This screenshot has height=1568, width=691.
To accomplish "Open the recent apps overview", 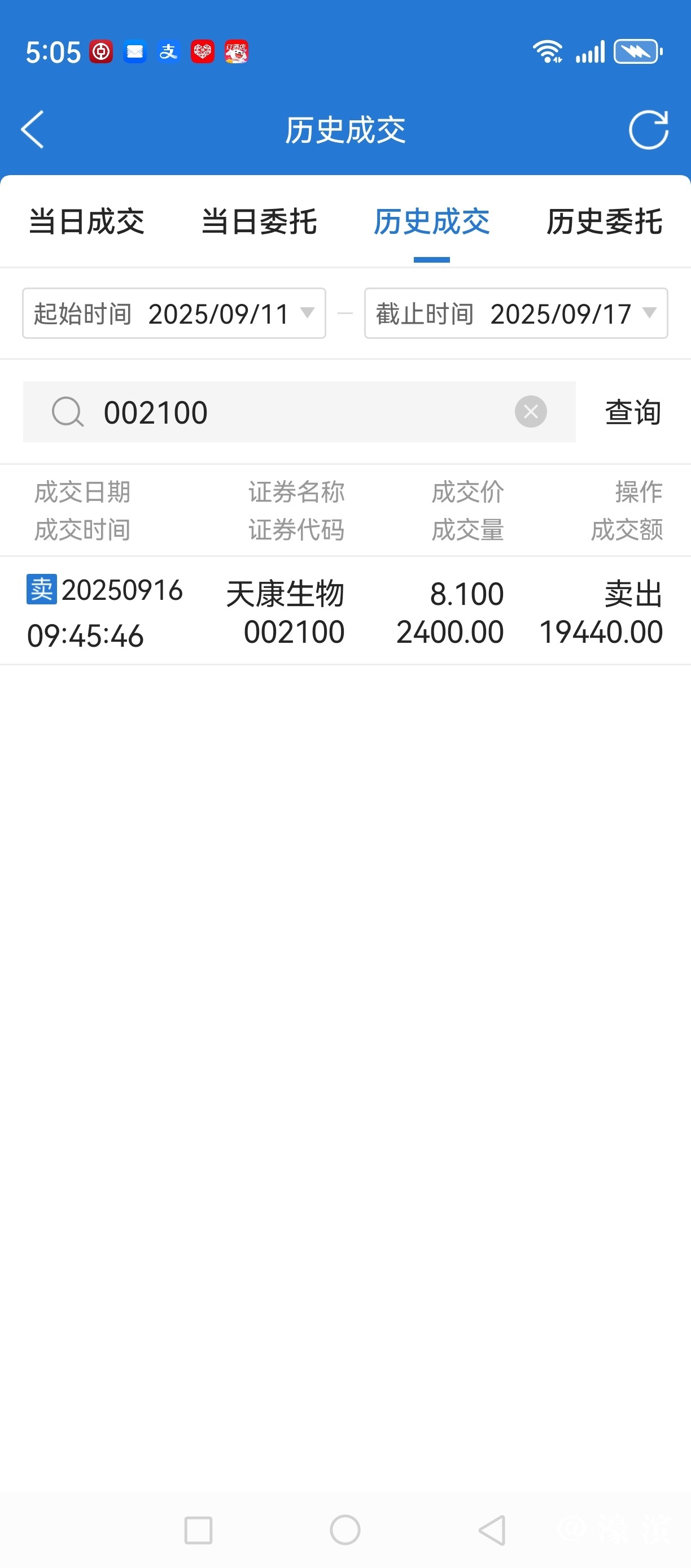I will pyautogui.click(x=198, y=1530).
